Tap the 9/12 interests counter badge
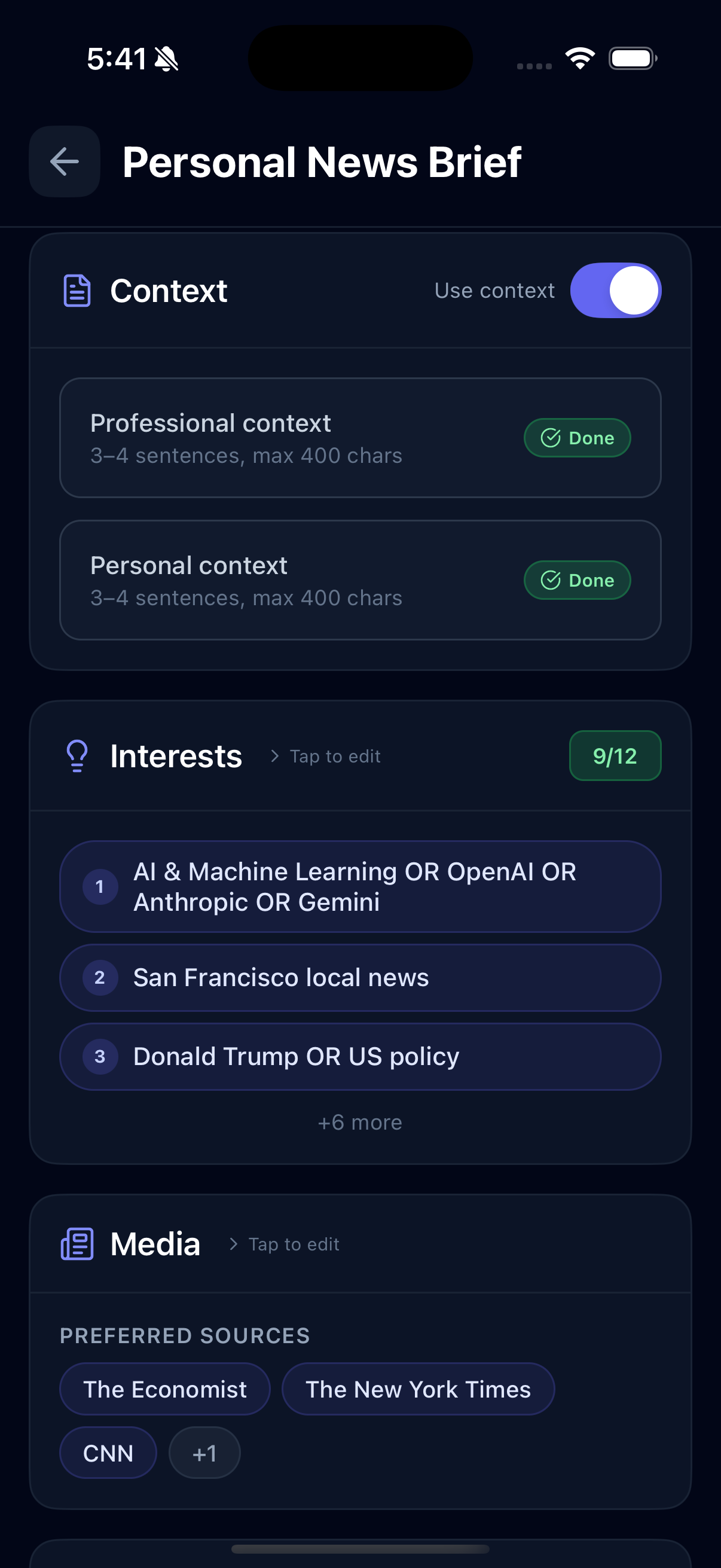Screen dimensions: 721x1568 615,755
